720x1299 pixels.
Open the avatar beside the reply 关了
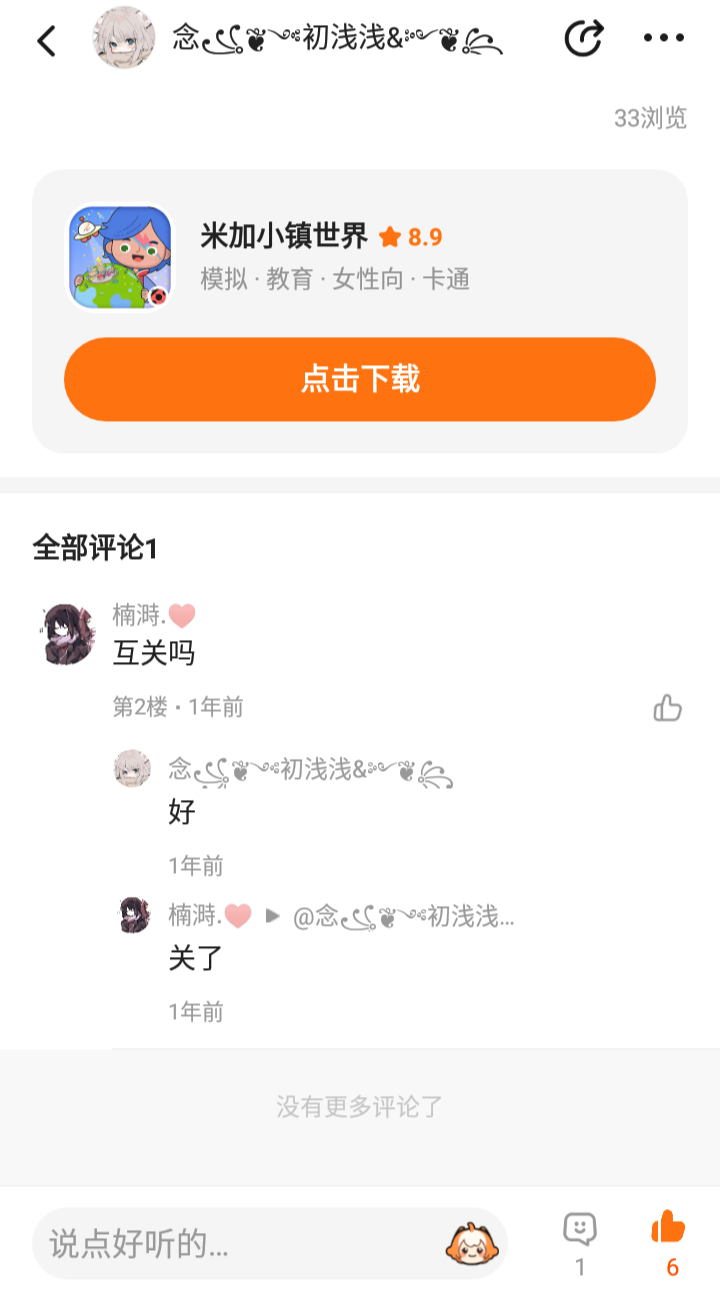click(x=135, y=915)
